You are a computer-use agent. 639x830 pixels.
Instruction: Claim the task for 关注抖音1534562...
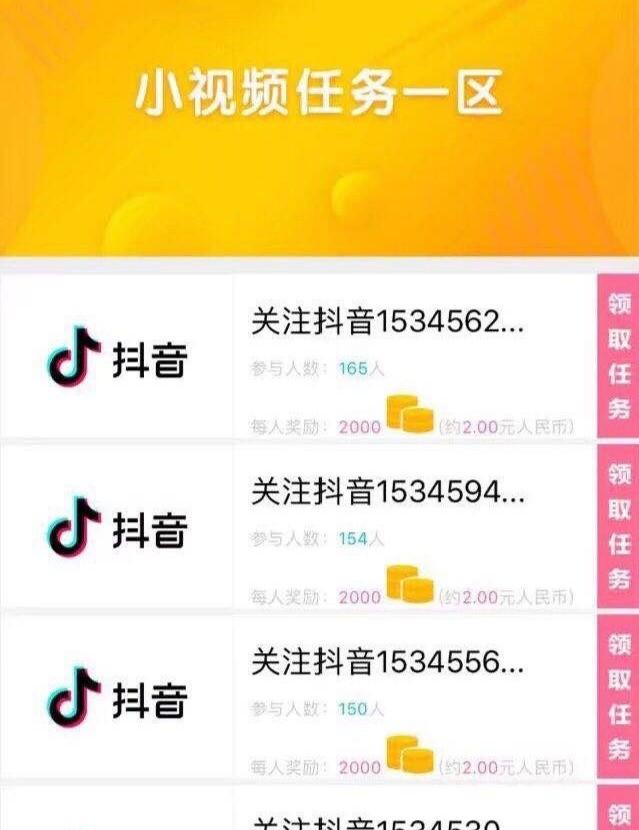click(618, 356)
